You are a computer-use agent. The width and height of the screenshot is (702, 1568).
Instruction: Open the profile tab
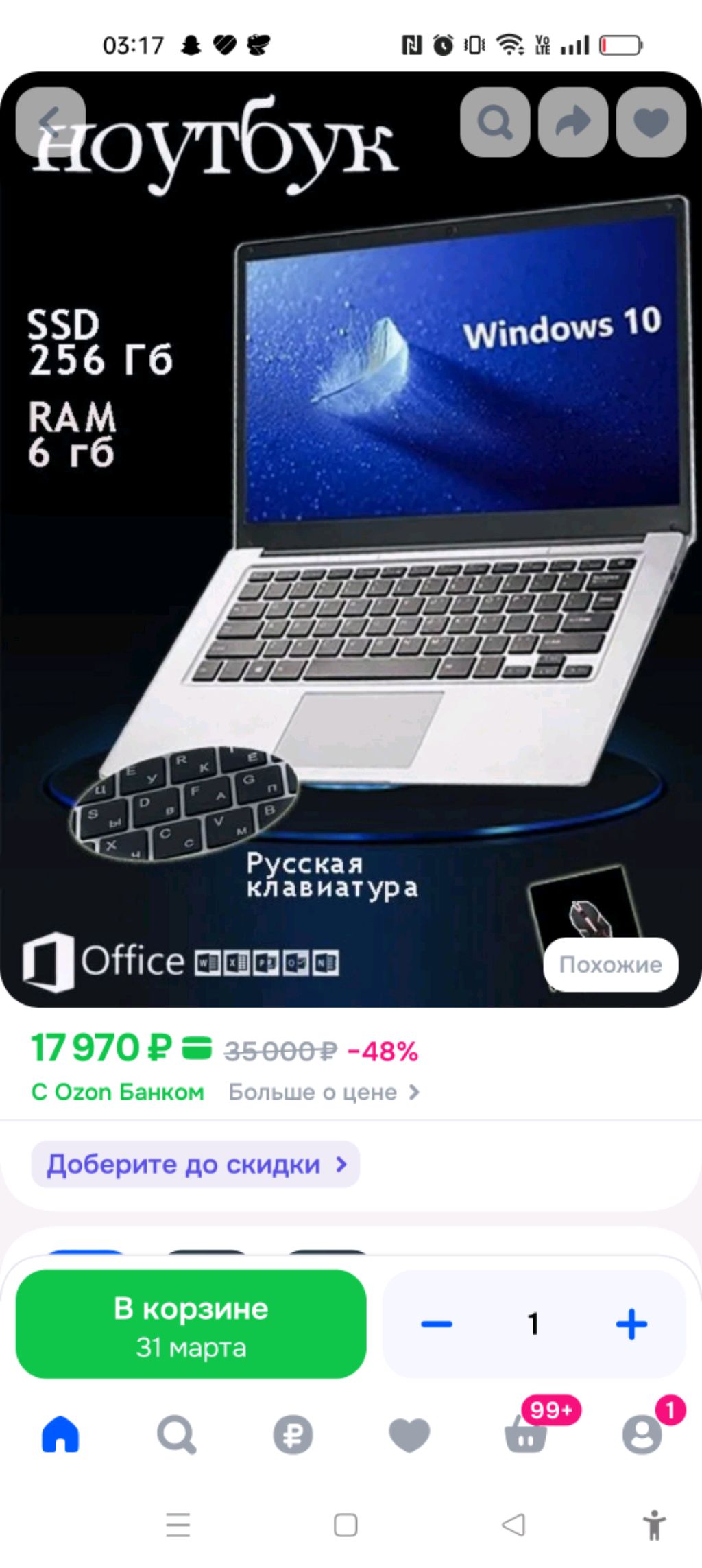642,1434
